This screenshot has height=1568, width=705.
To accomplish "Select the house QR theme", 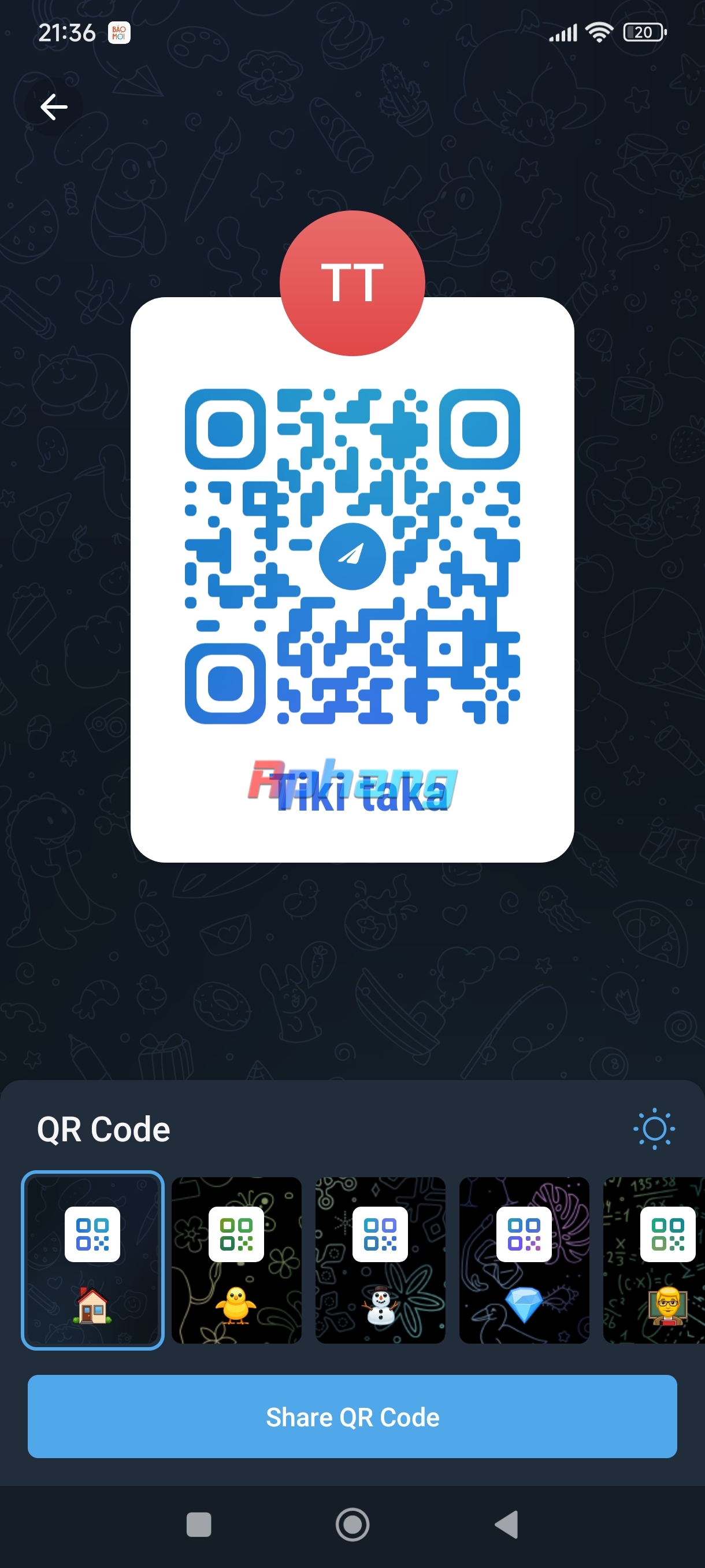I will 92,1260.
